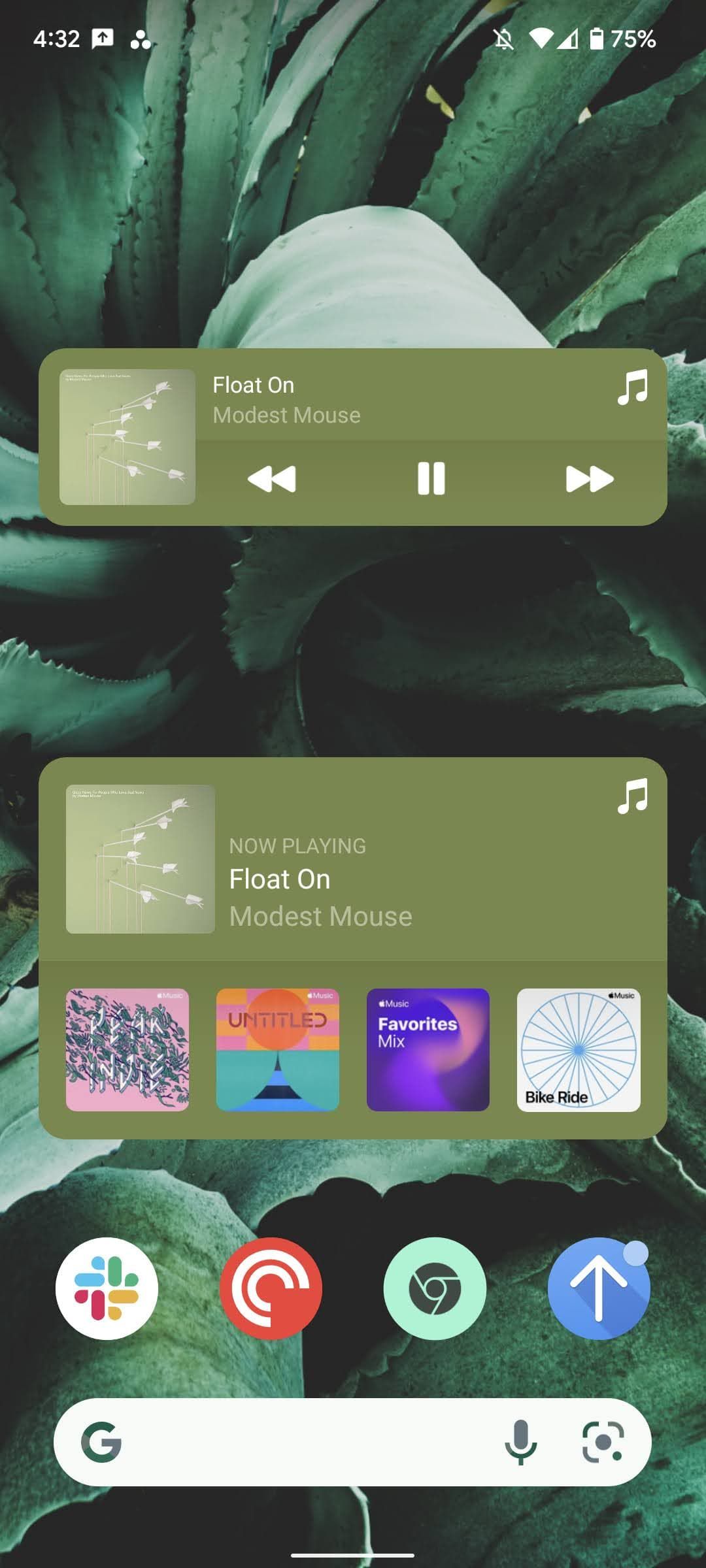The width and height of the screenshot is (706, 1568).
Task: Open the Slack app
Action: [x=107, y=1288]
